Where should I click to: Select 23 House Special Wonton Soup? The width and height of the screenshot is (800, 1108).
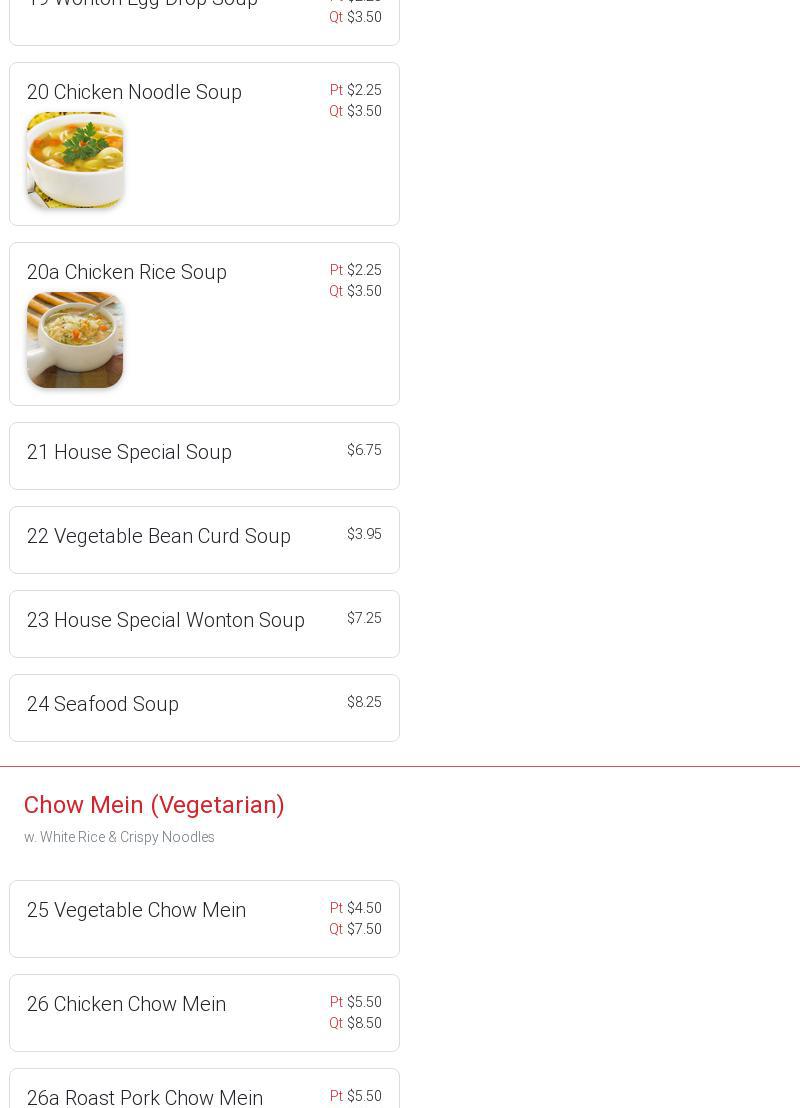click(x=166, y=620)
